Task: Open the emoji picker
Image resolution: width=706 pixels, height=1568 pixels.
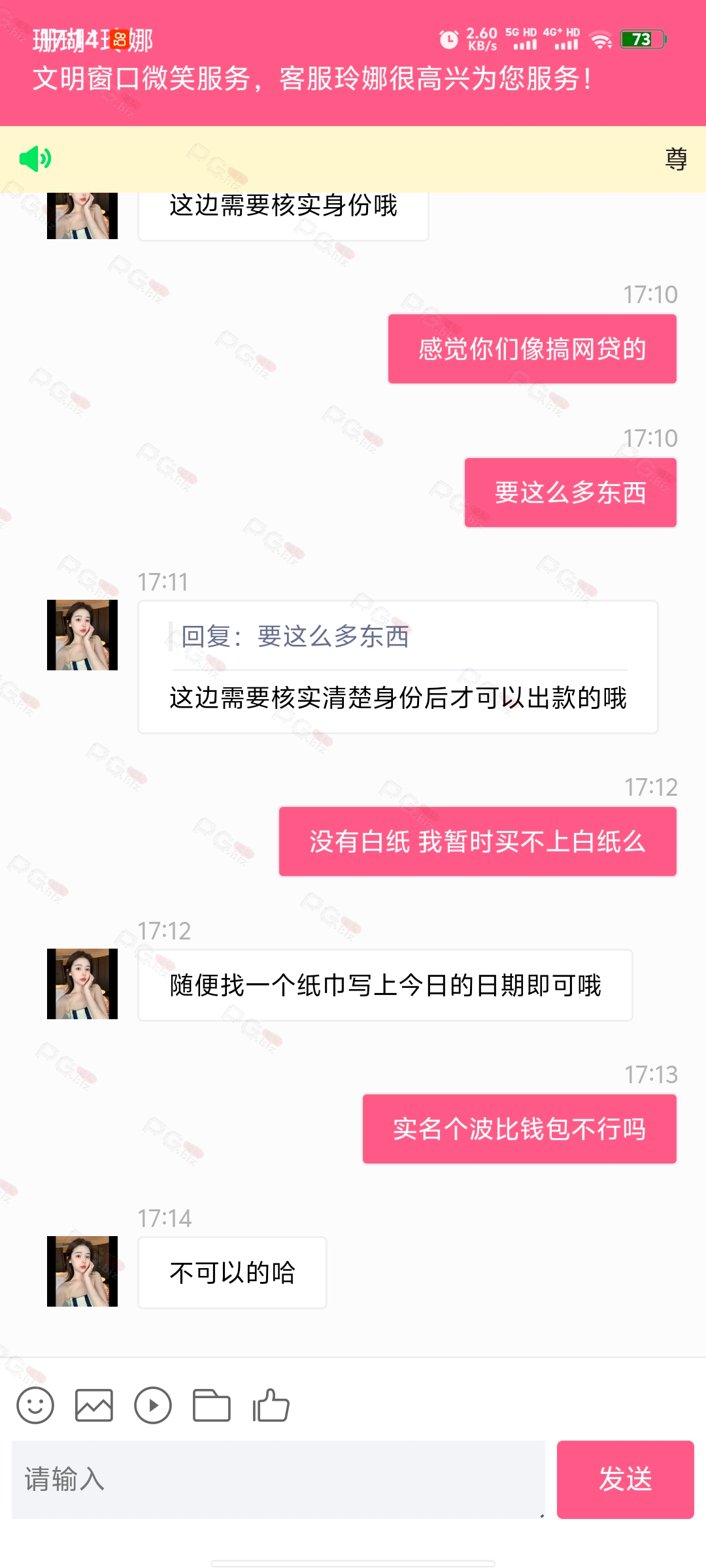Action: click(x=35, y=1405)
